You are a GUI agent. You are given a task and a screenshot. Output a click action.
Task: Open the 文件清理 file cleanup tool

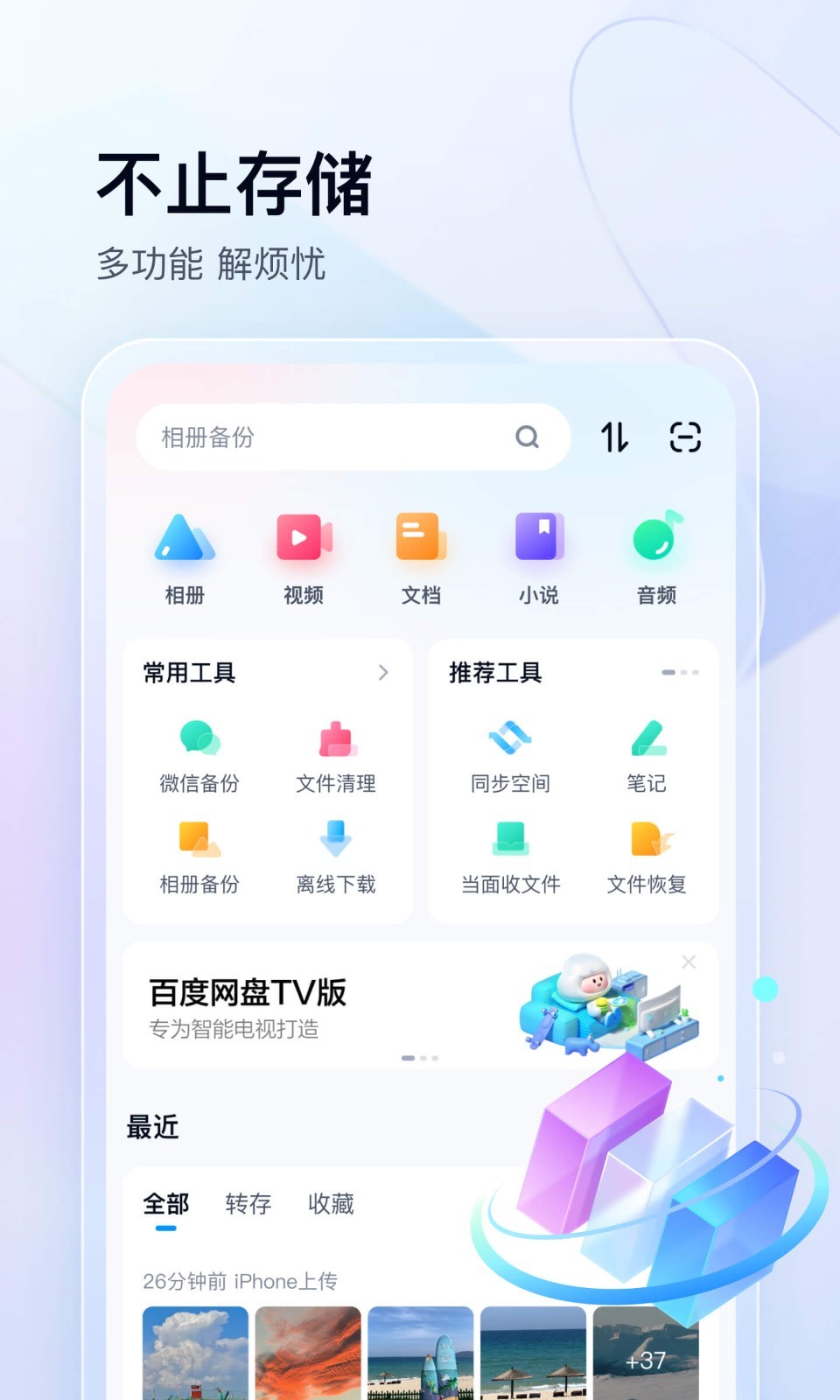pyautogui.click(x=336, y=754)
